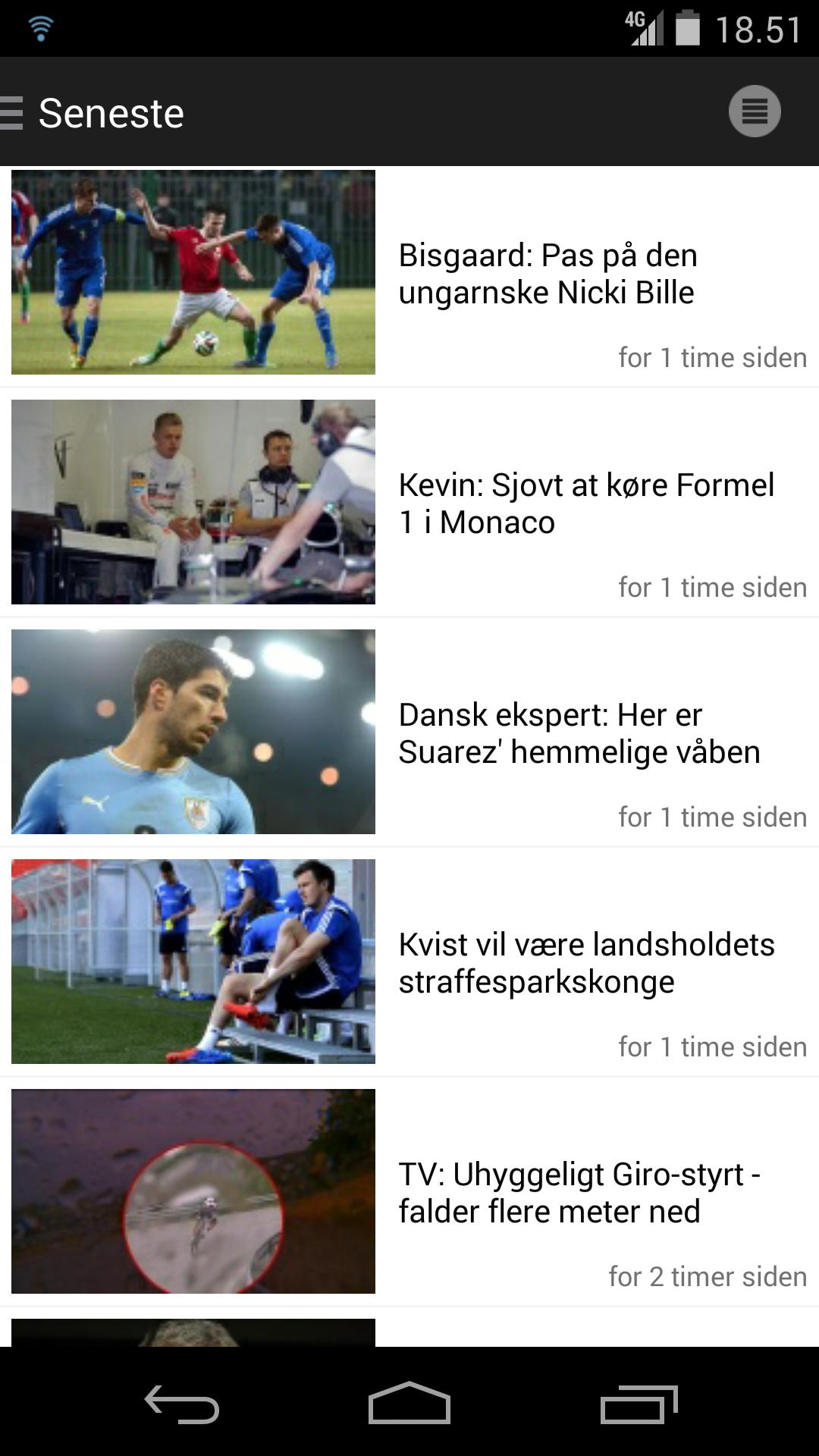
Task: Tap the list view icon in top bar
Action: pos(754,111)
